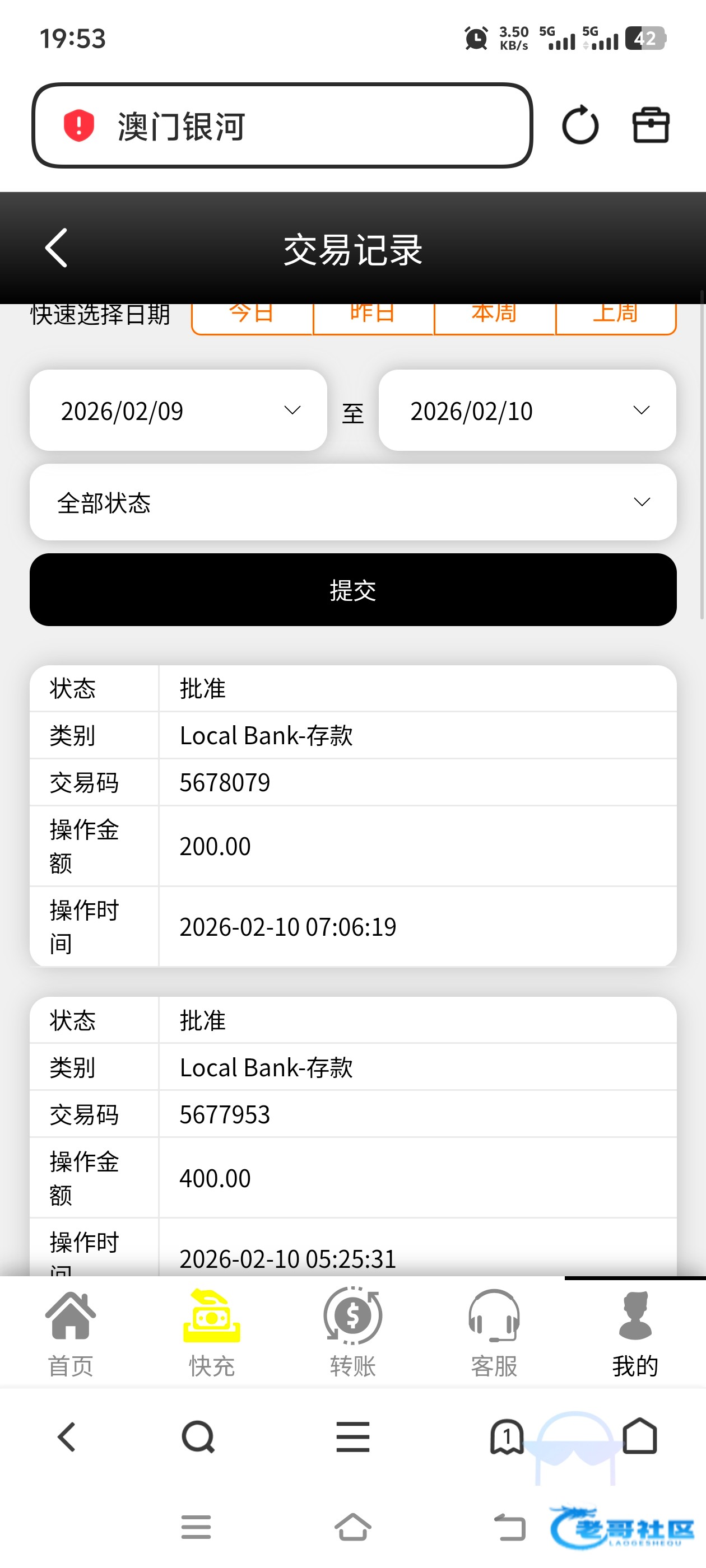Open start date picker 2026/02/09
The width and height of the screenshot is (706, 1568).
click(x=178, y=410)
